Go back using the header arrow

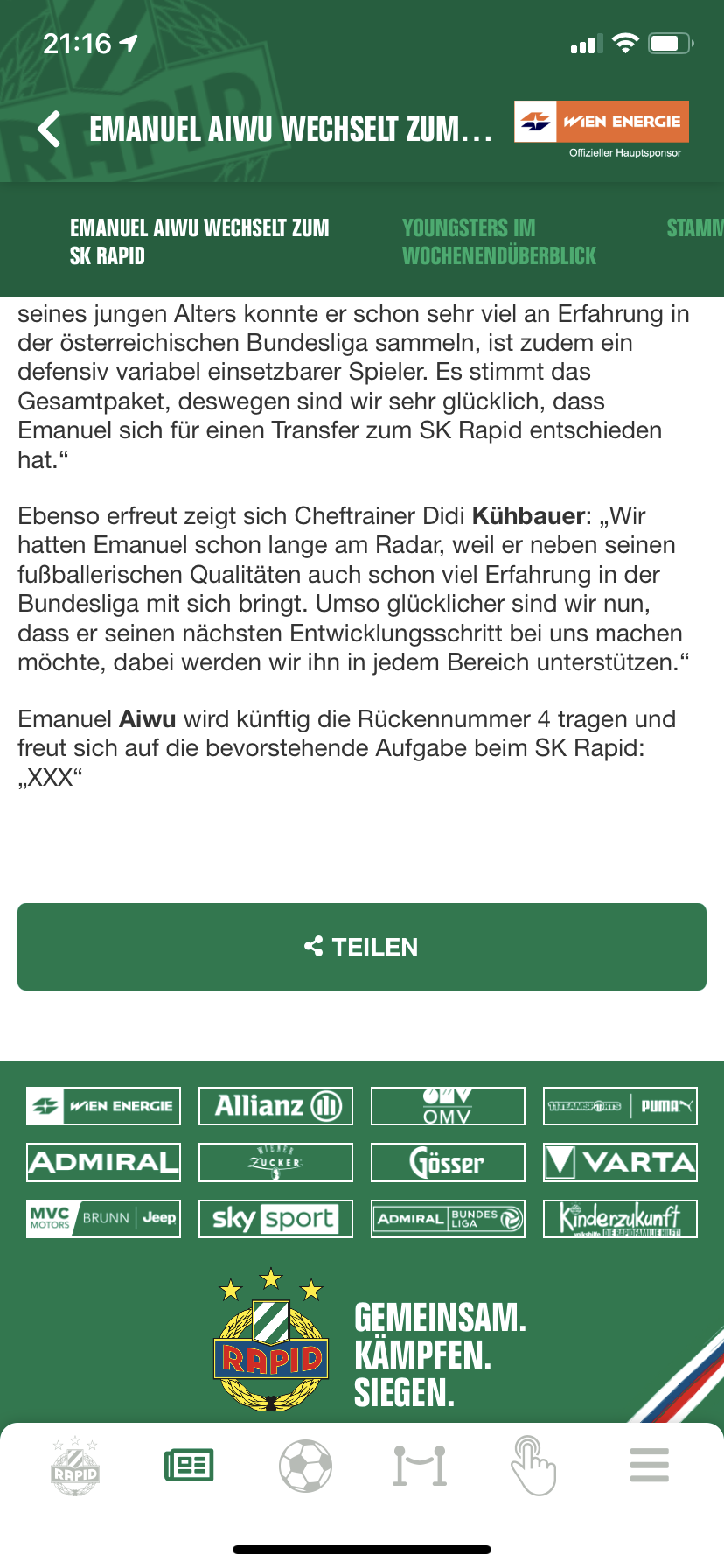[x=50, y=129]
